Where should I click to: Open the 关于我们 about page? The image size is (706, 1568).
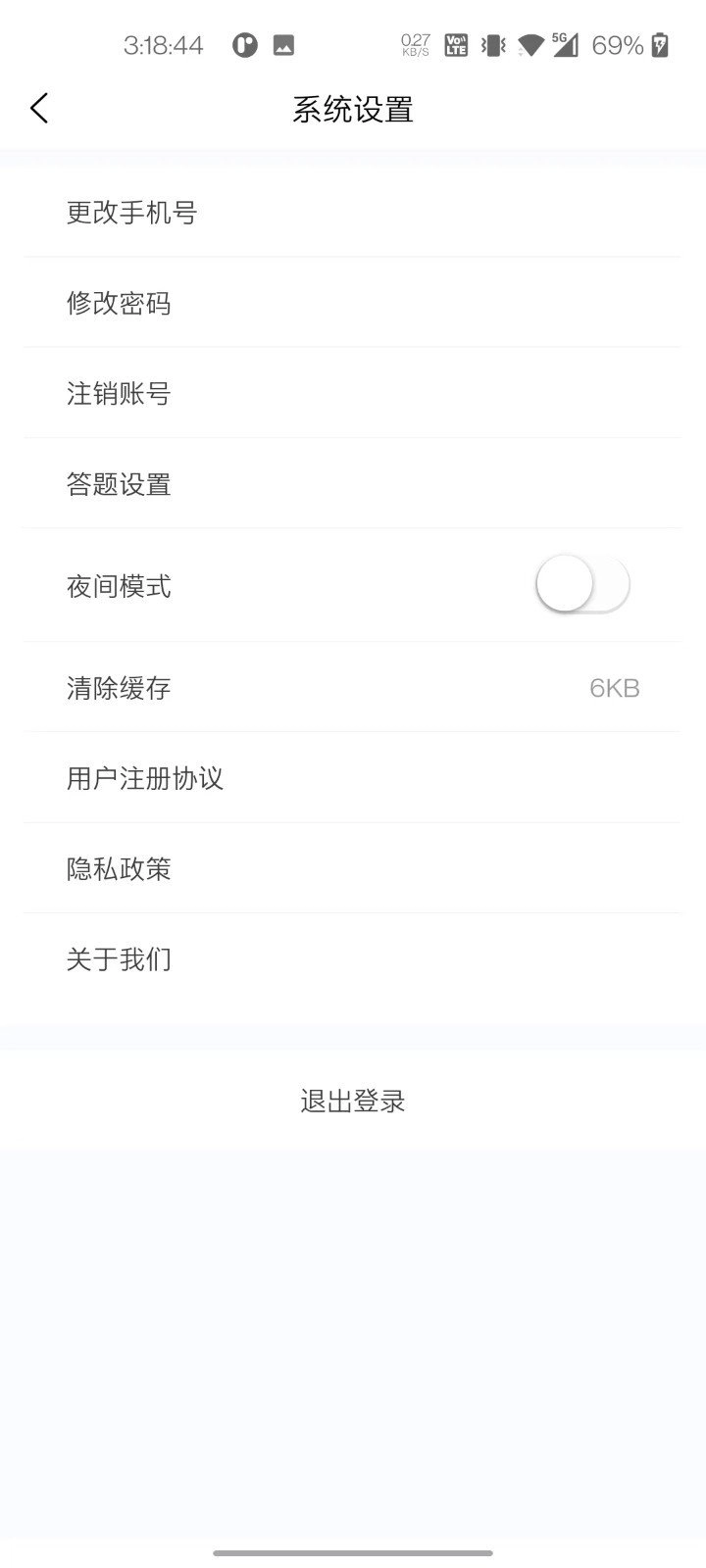353,959
